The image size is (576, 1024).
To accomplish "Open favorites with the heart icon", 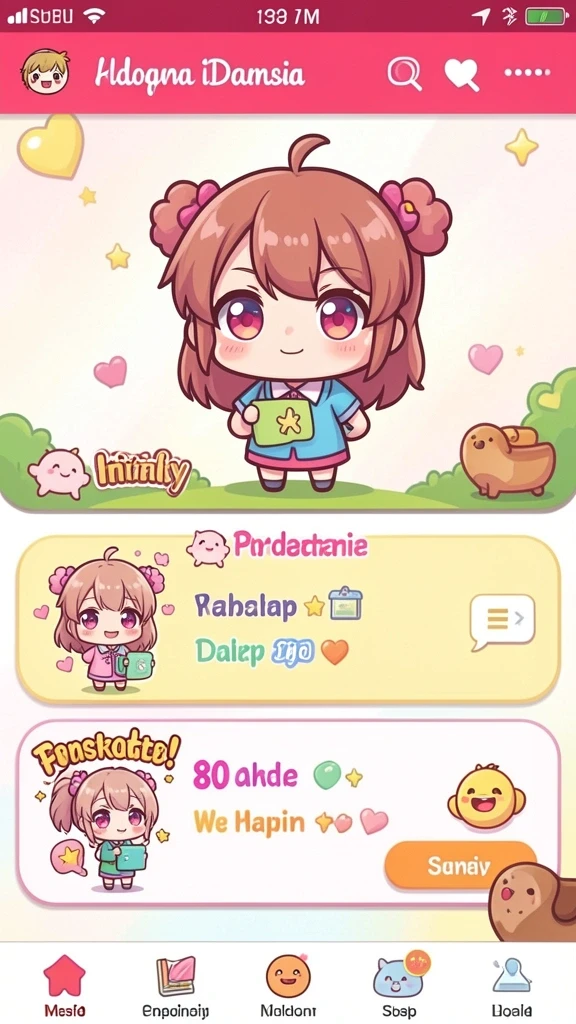I will (462, 74).
